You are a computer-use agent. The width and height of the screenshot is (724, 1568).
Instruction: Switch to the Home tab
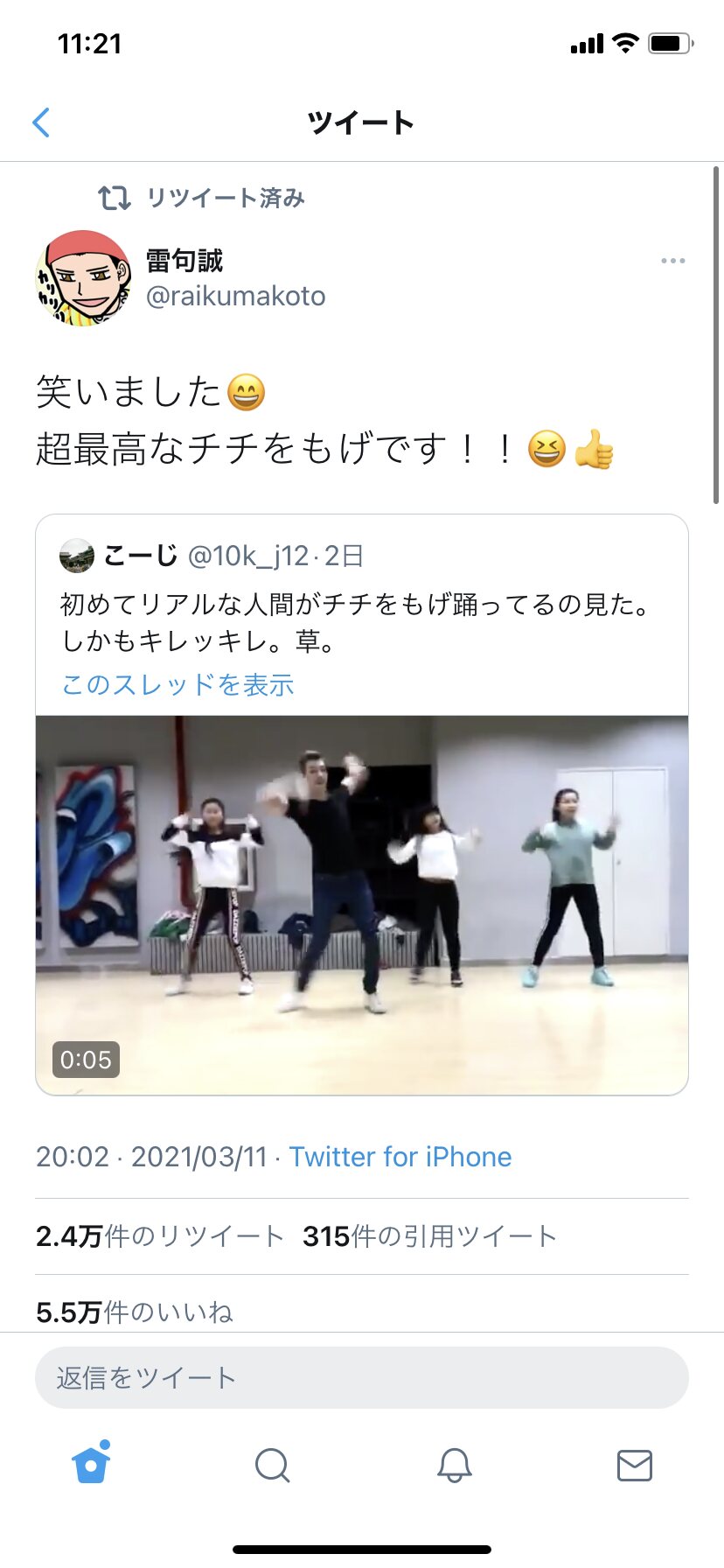[x=92, y=1464]
